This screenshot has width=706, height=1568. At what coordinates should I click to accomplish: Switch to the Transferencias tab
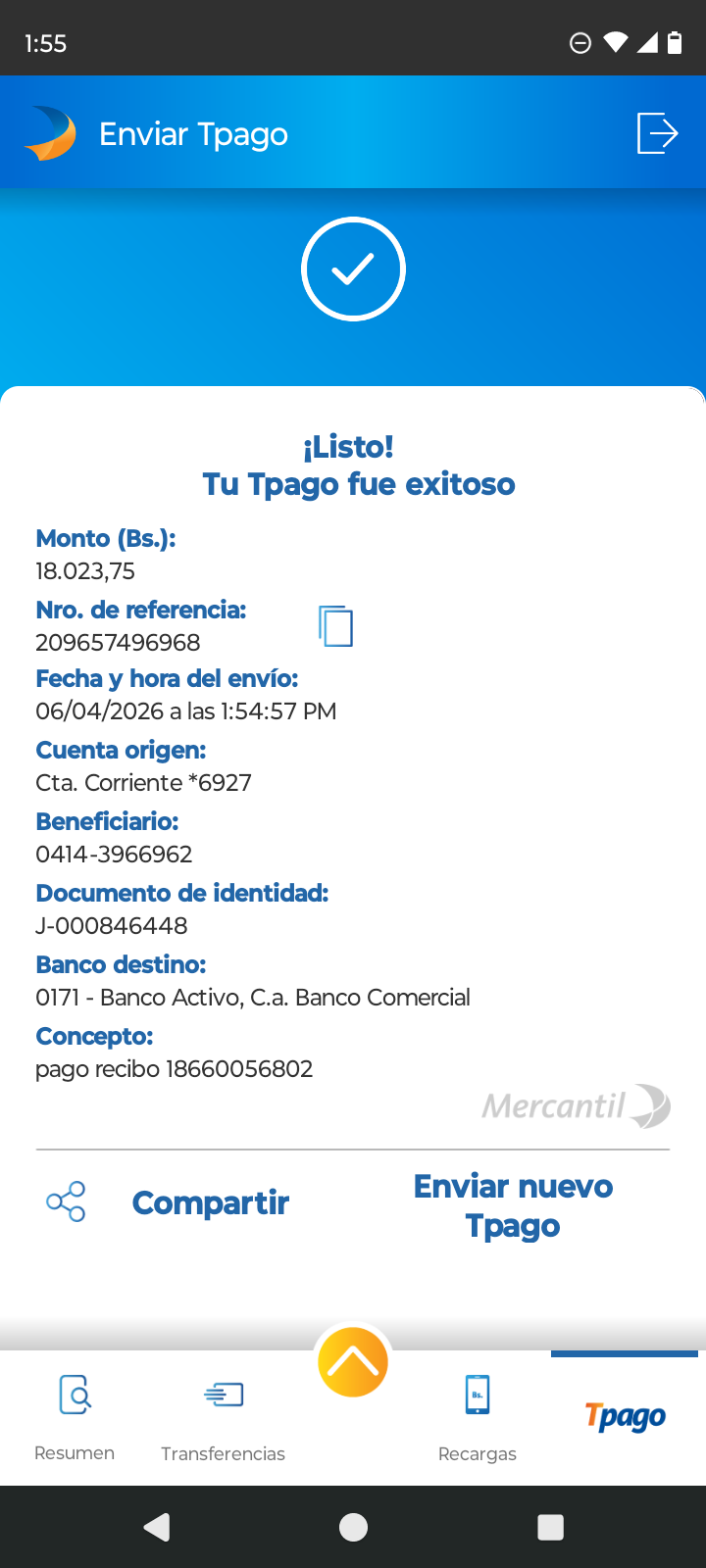[x=224, y=1416]
